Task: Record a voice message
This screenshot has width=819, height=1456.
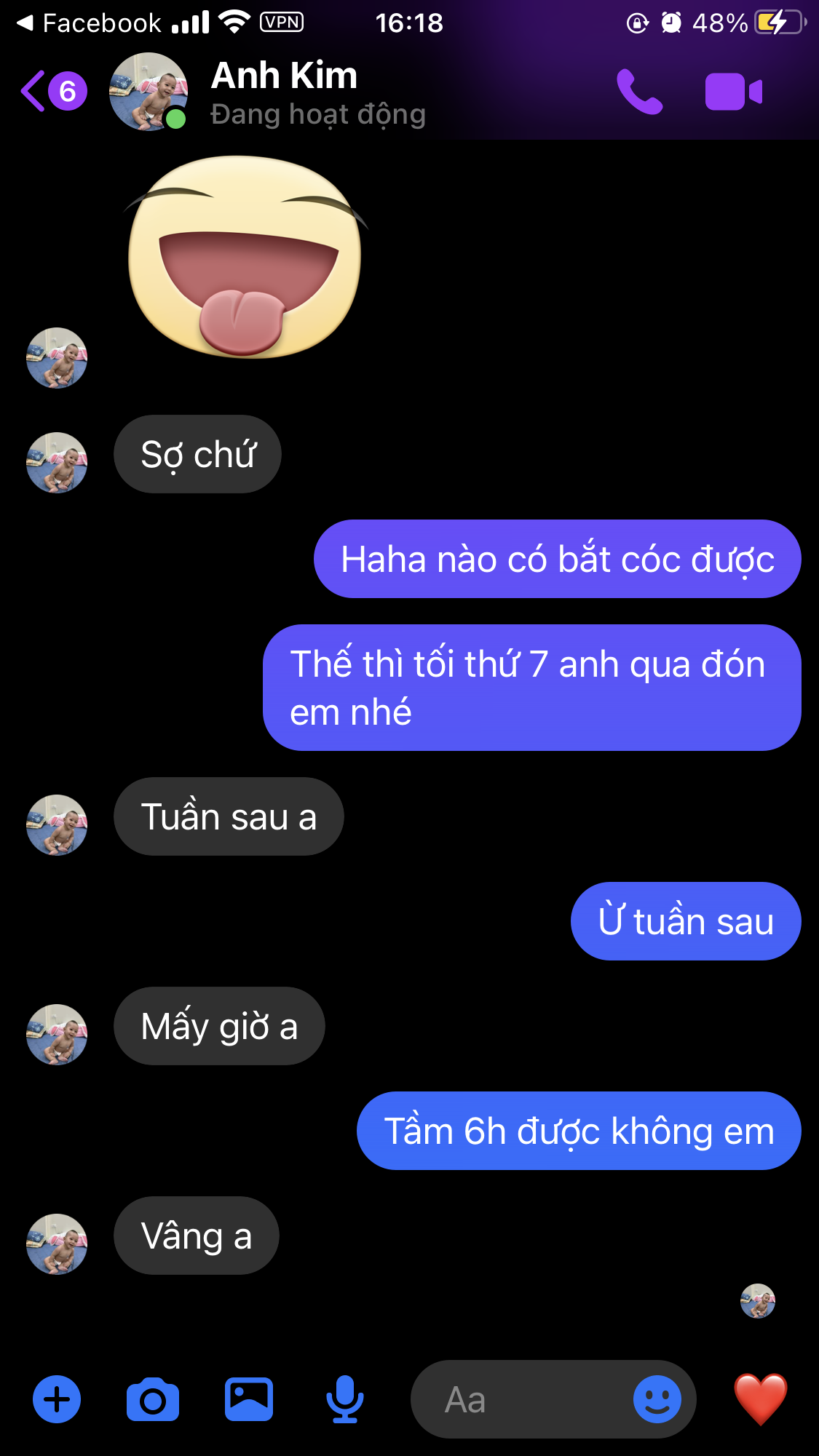Action: 344,1399
